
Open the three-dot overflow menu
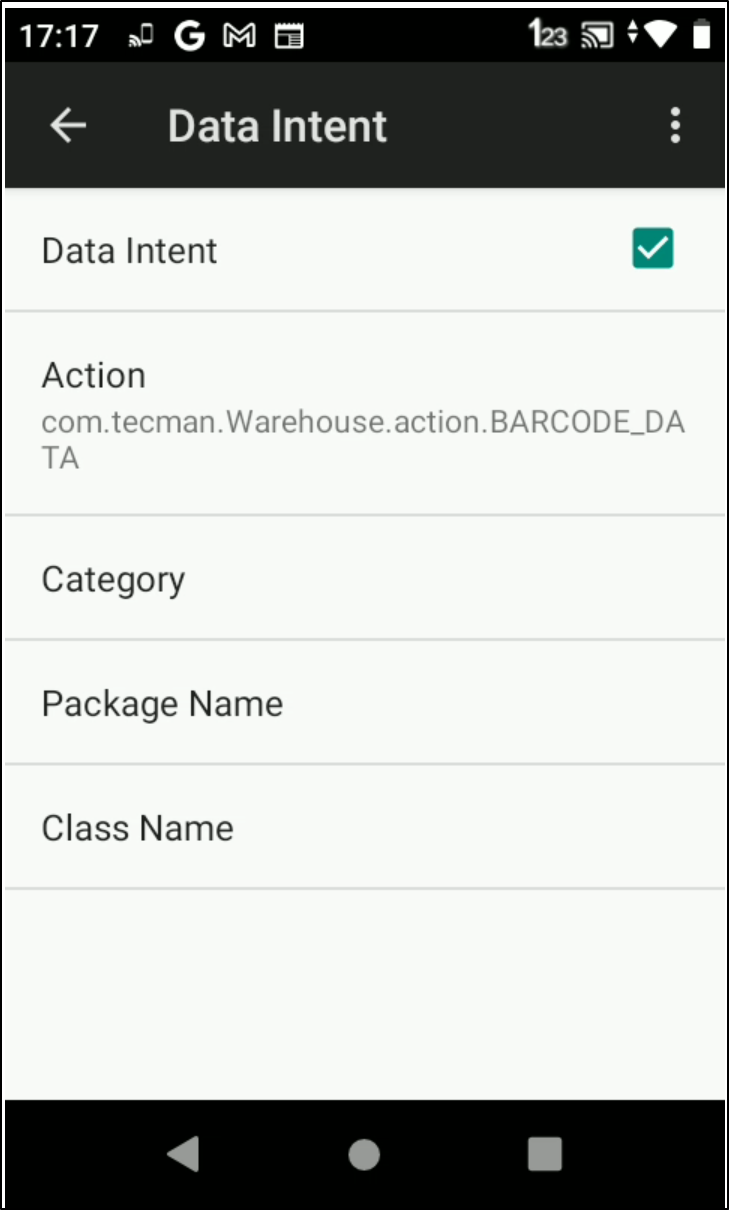point(676,126)
